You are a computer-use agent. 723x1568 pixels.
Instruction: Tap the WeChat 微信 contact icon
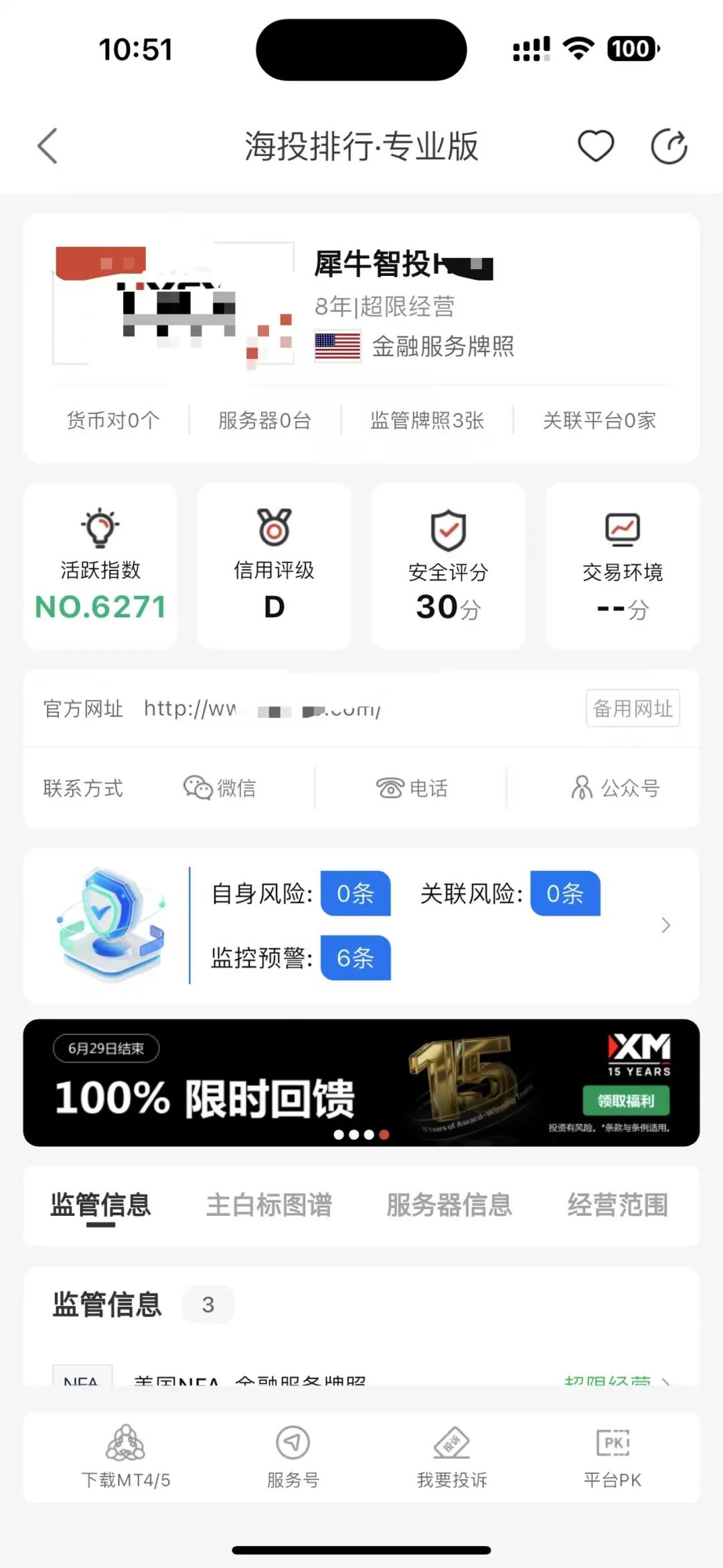tap(197, 788)
